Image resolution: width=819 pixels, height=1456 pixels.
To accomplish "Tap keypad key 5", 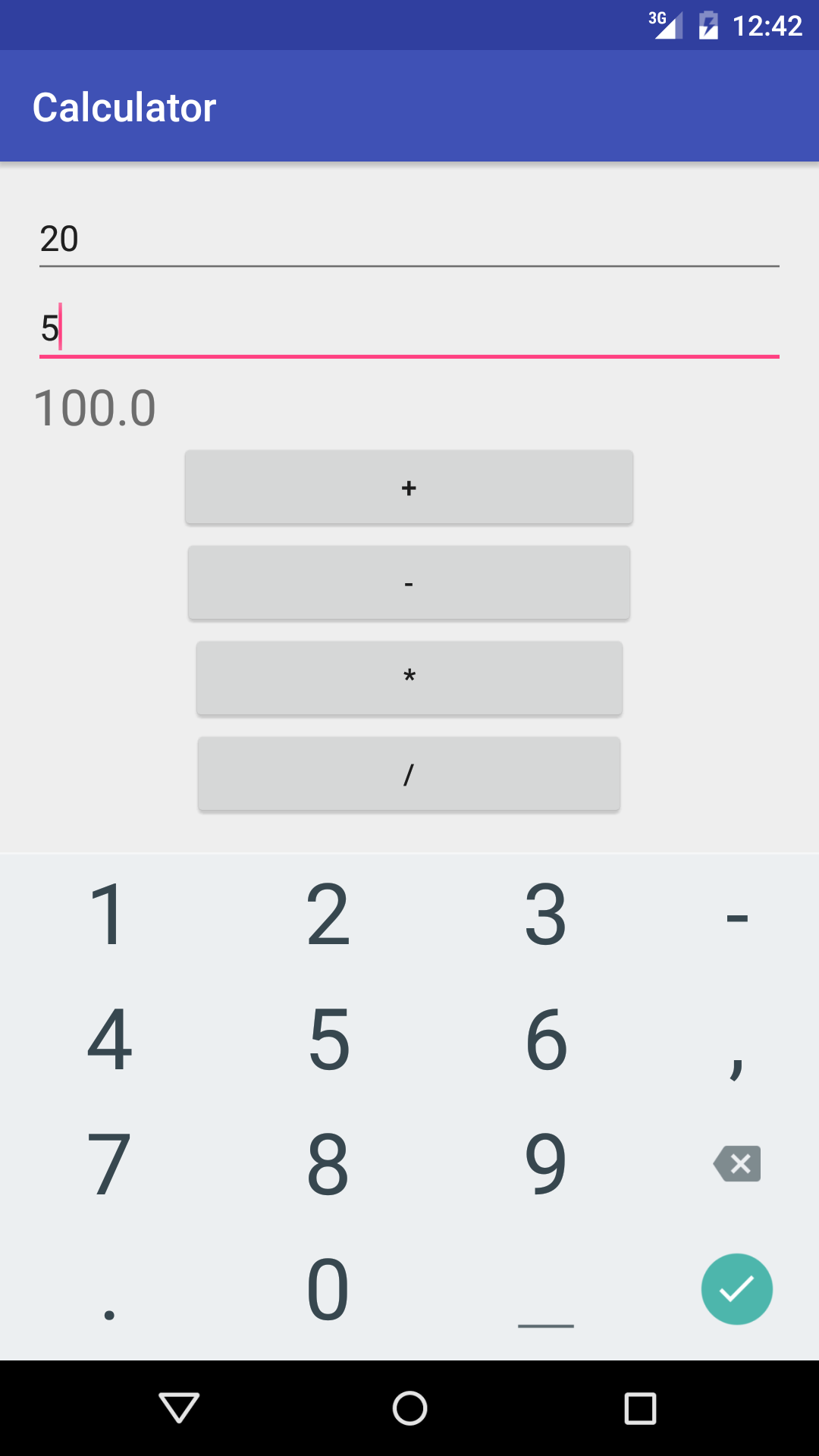I will 328,1040.
